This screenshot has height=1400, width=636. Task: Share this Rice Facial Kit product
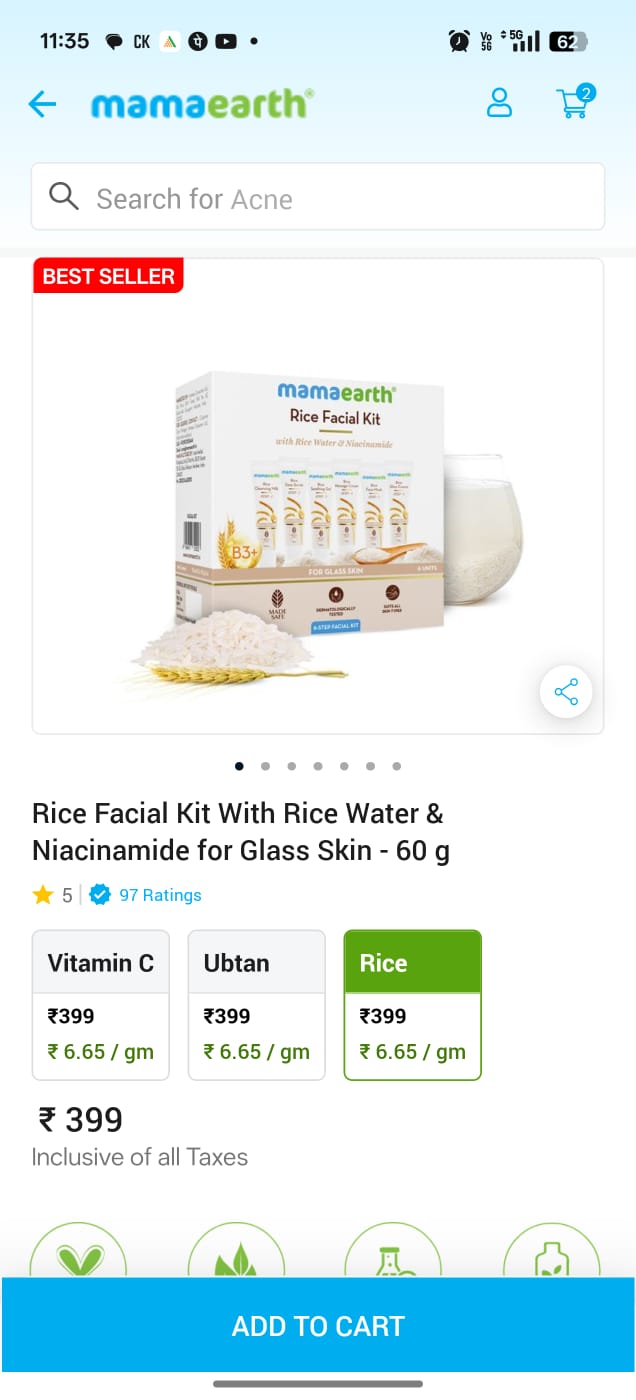pos(566,692)
